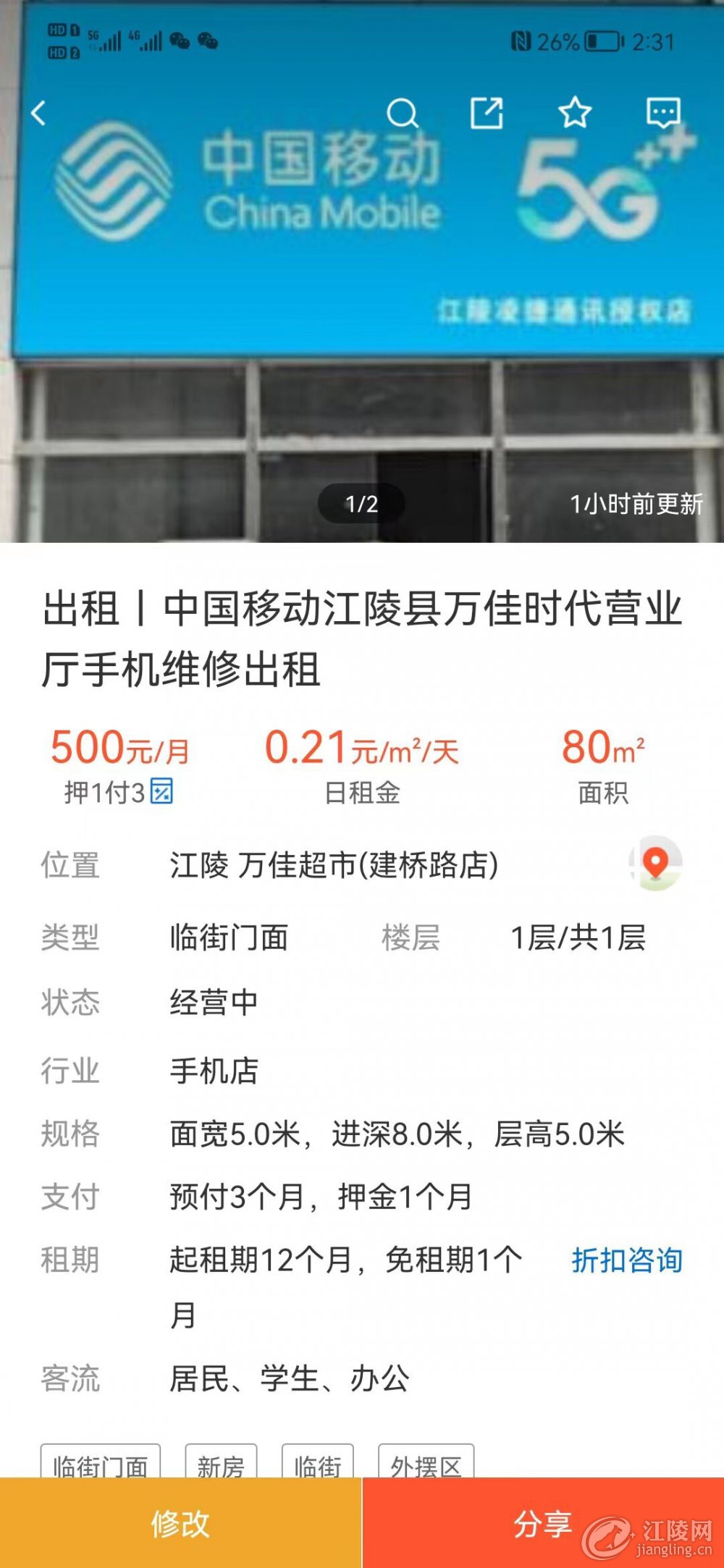This screenshot has width=724, height=1568.
Task: Open the messages bubble icon
Action: (663, 114)
